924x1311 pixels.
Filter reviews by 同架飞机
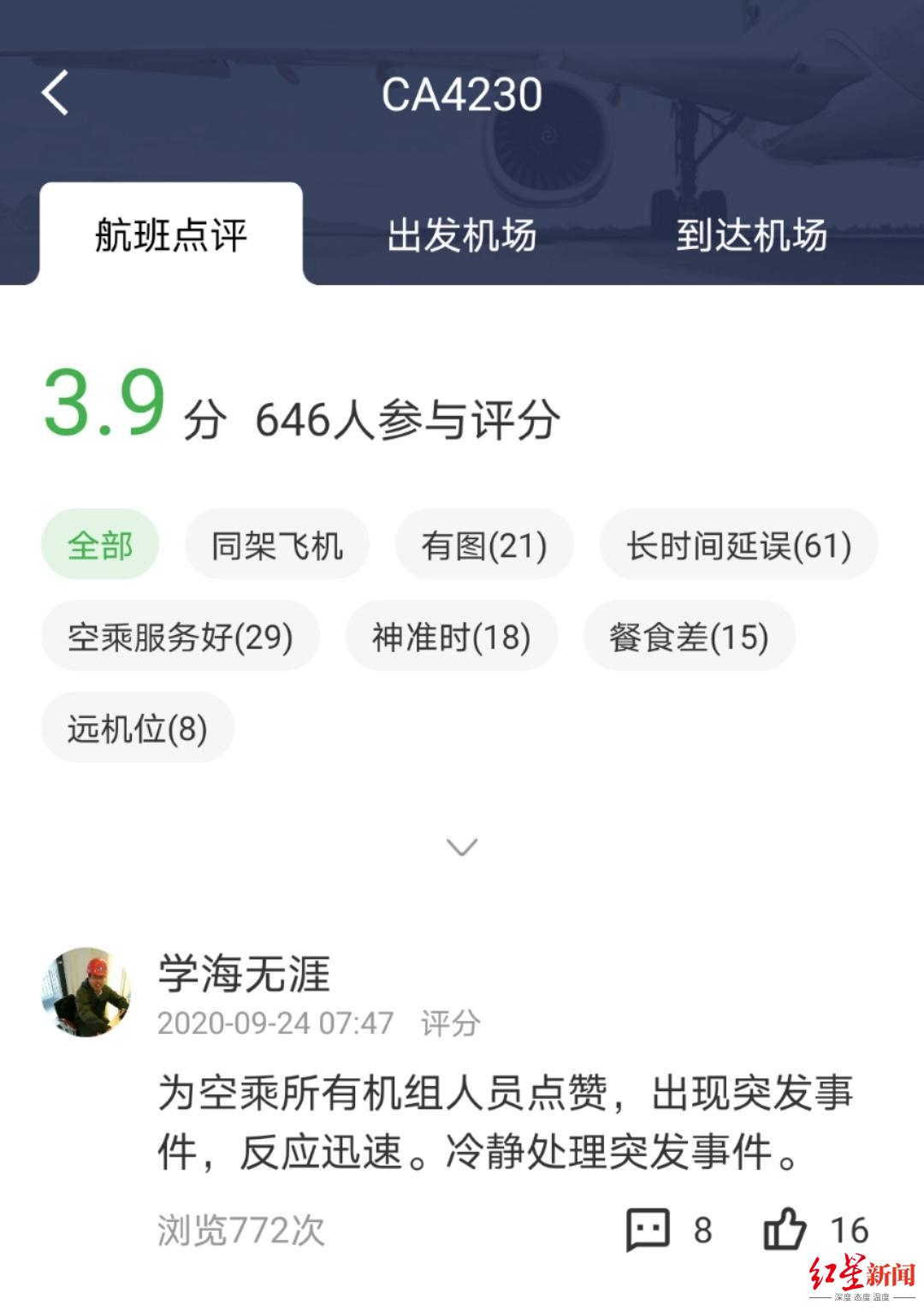277,545
